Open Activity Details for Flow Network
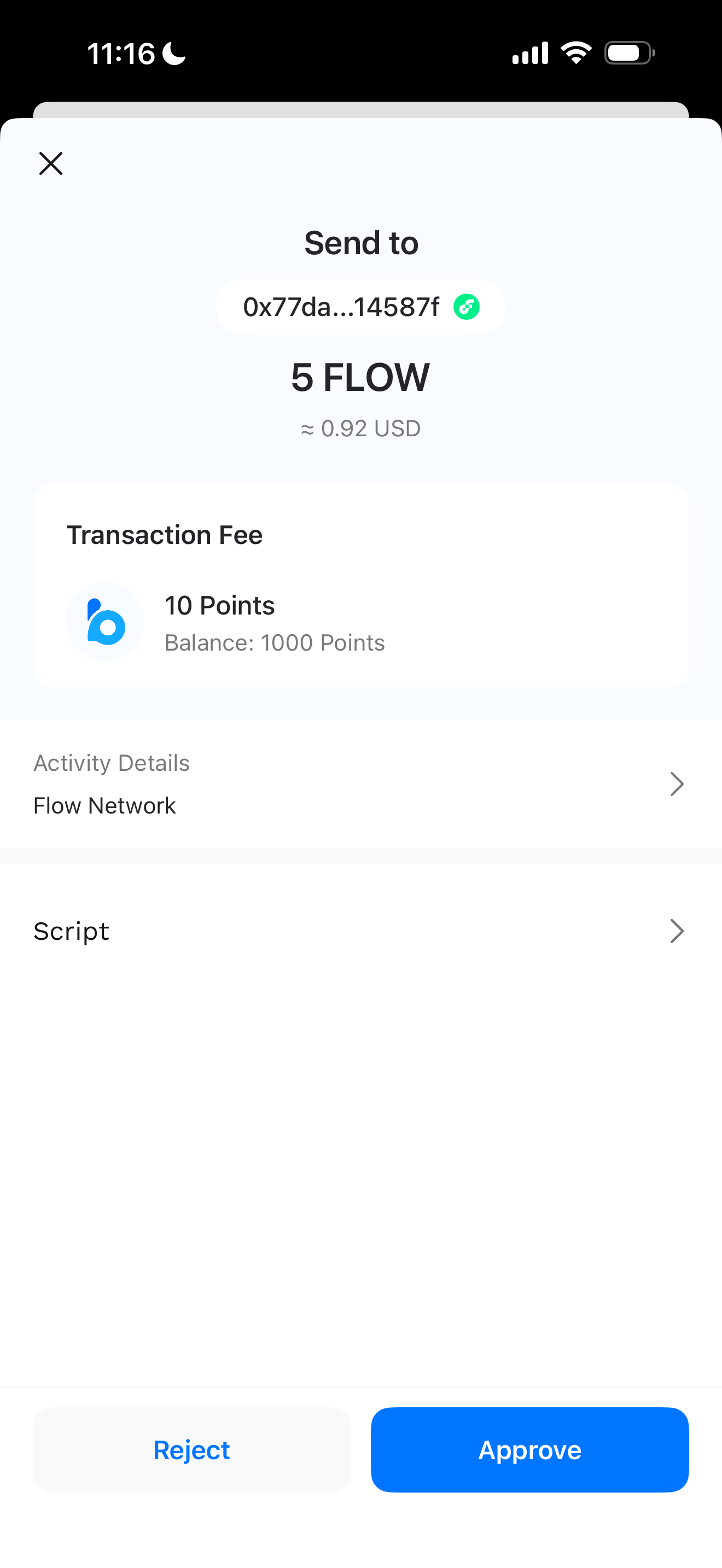This screenshot has height=1568, width=722. coord(360,784)
